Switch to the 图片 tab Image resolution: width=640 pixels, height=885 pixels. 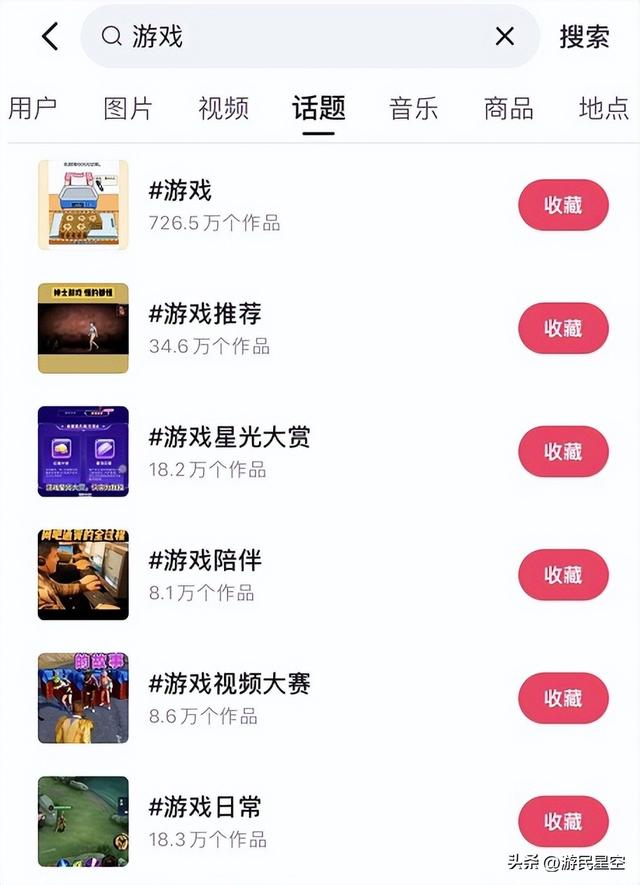pyautogui.click(x=128, y=108)
